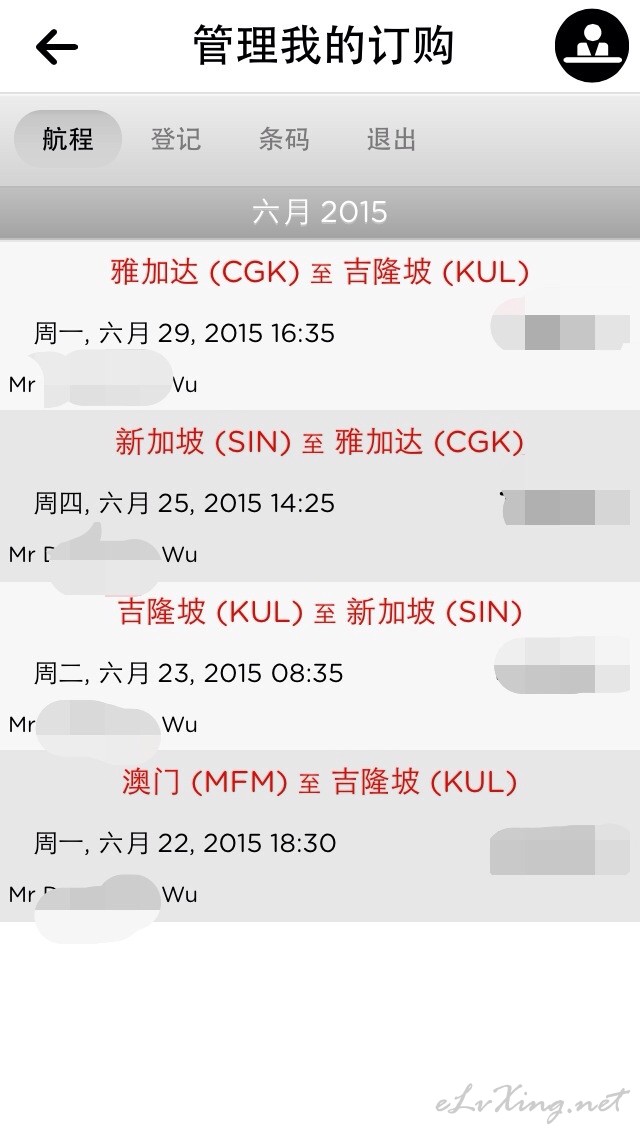Select the 航程 tab
The width and height of the screenshot is (640, 1136).
tap(68, 138)
